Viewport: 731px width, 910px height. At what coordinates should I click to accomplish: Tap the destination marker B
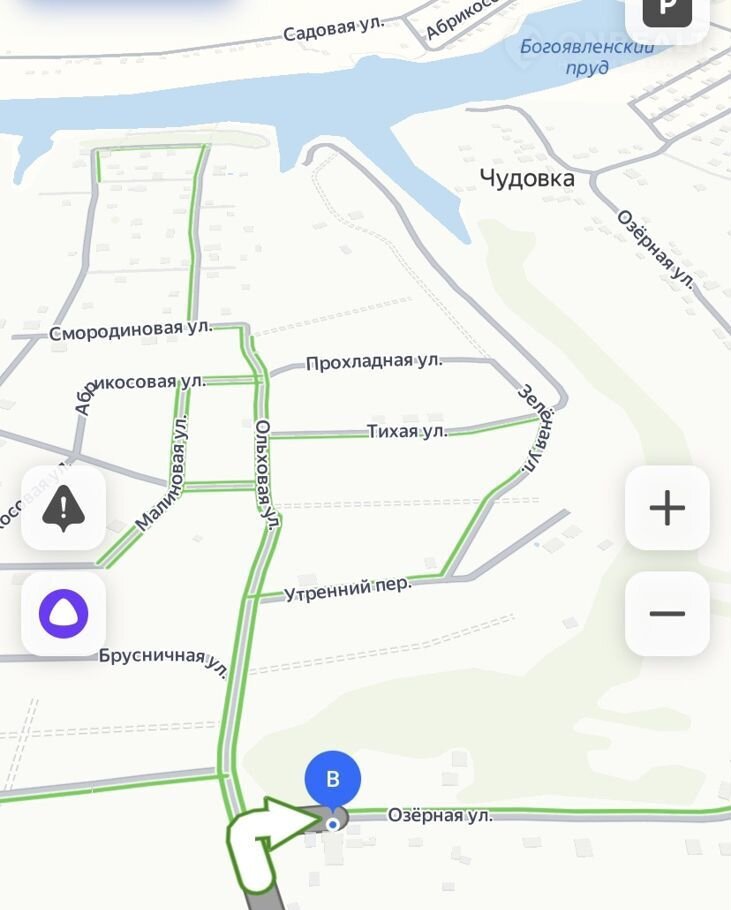point(333,779)
